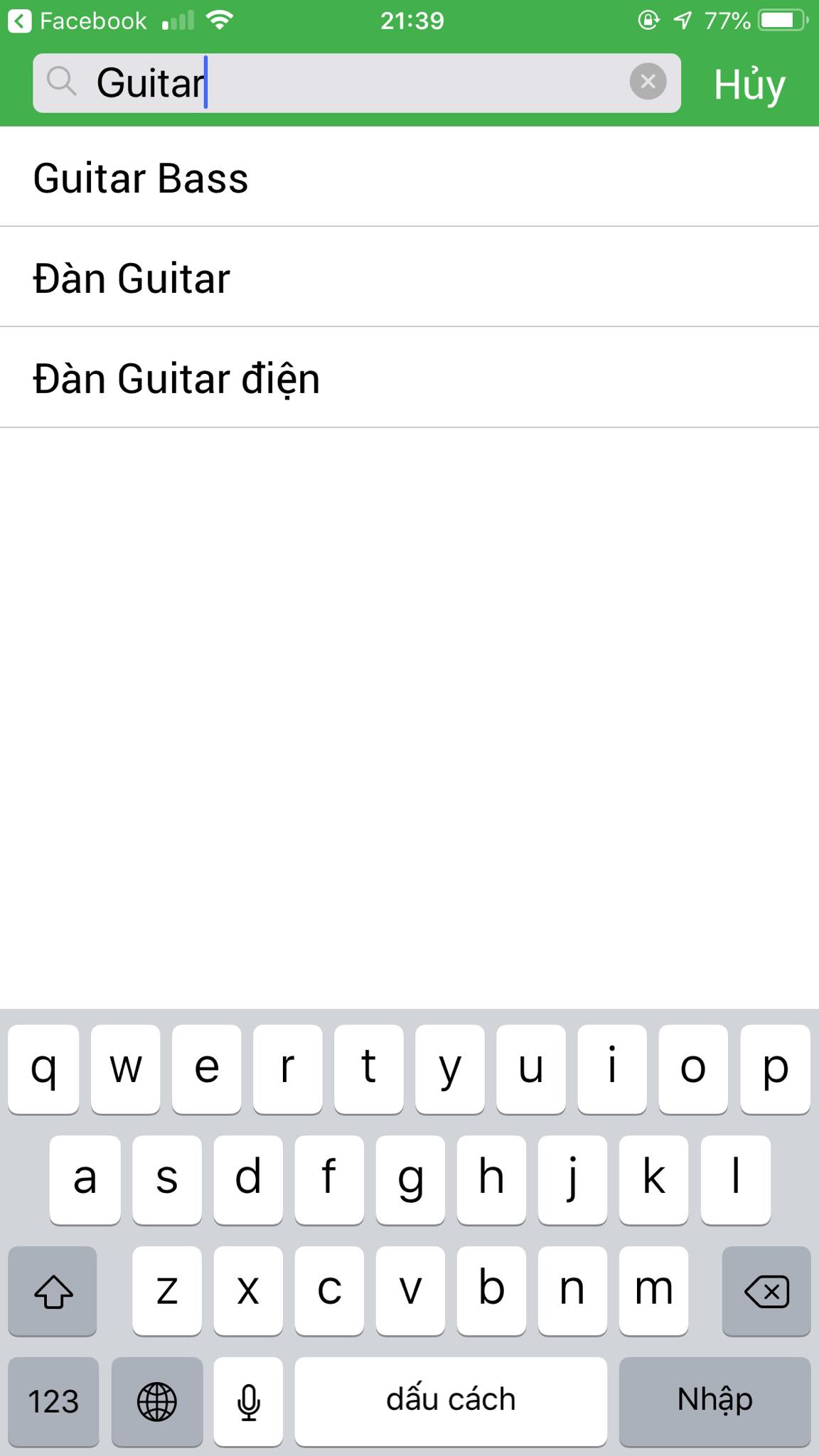Select the Guitar Bass suggestion

[409, 177]
